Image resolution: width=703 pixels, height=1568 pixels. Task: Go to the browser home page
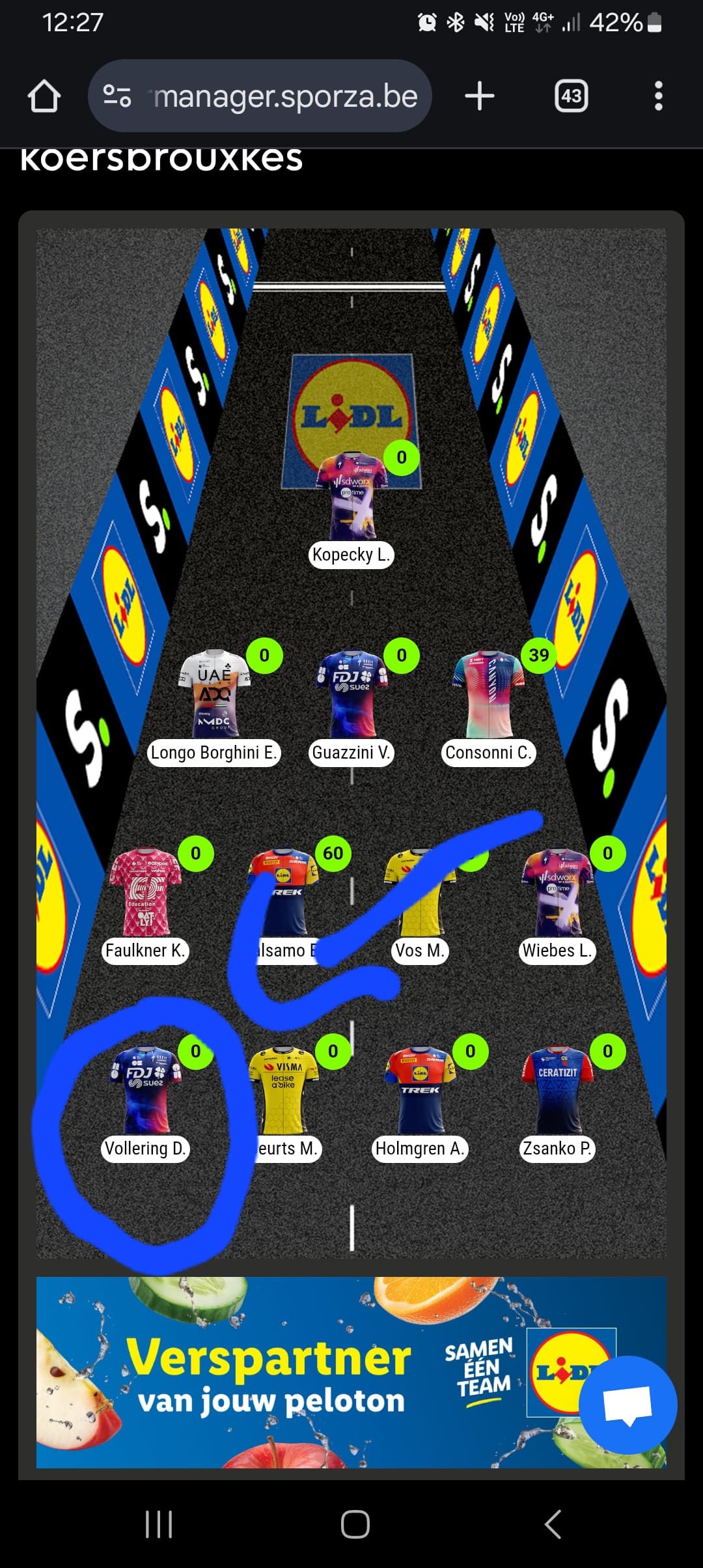click(x=44, y=96)
